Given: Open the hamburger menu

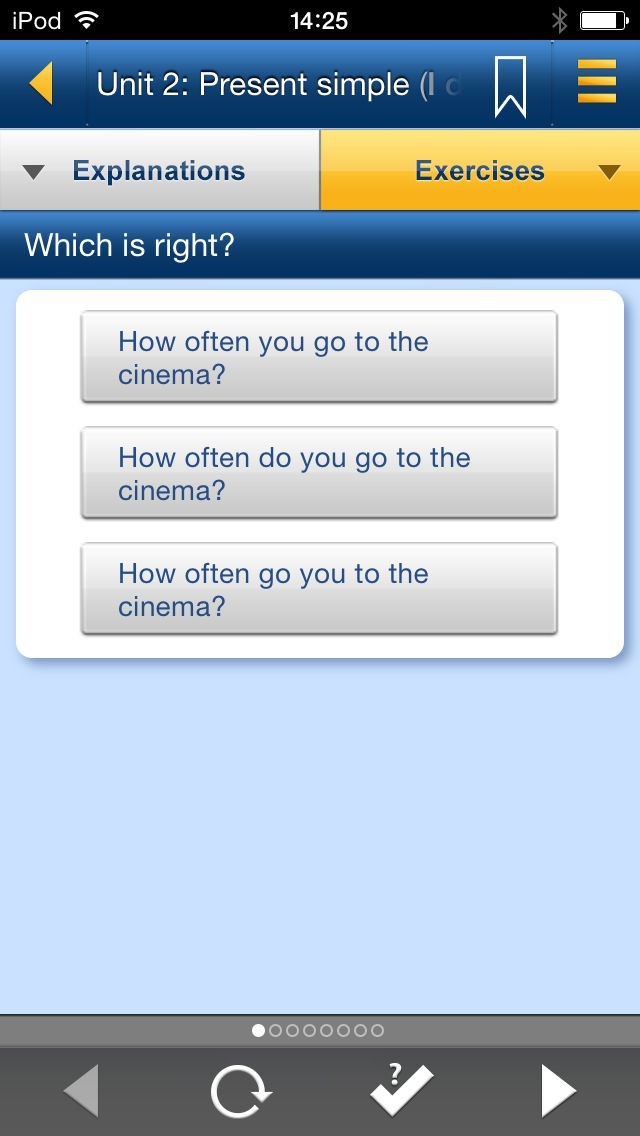Looking at the screenshot, I should click(596, 84).
